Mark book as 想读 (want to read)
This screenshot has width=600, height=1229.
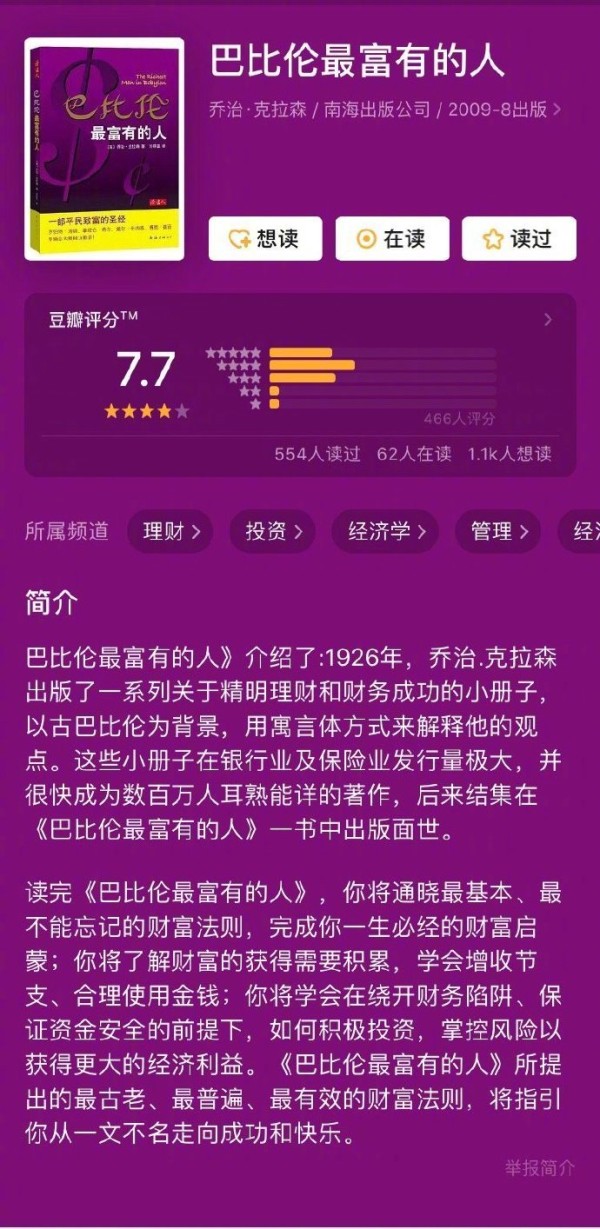(x=265, y=239)
